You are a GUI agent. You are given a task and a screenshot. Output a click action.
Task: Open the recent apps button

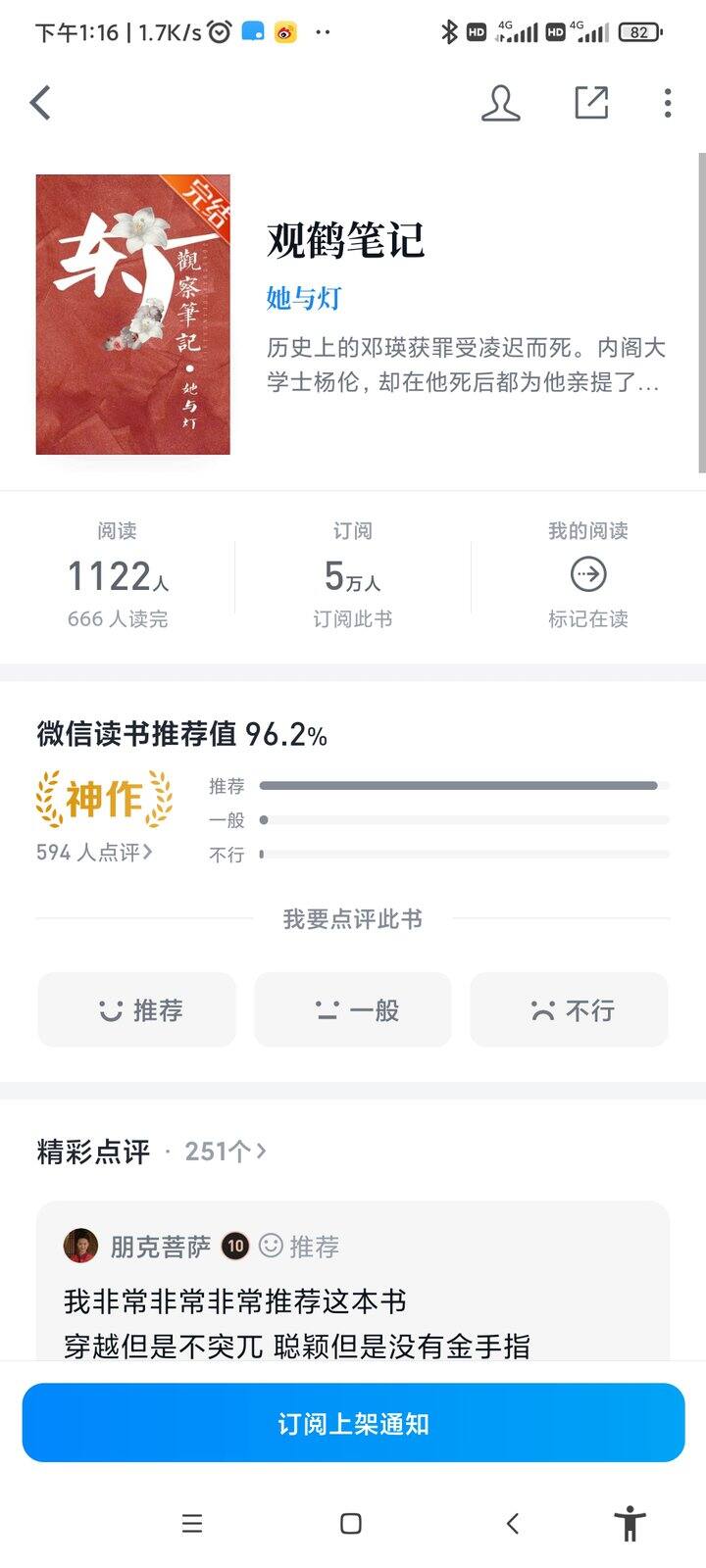point(192,1523)
